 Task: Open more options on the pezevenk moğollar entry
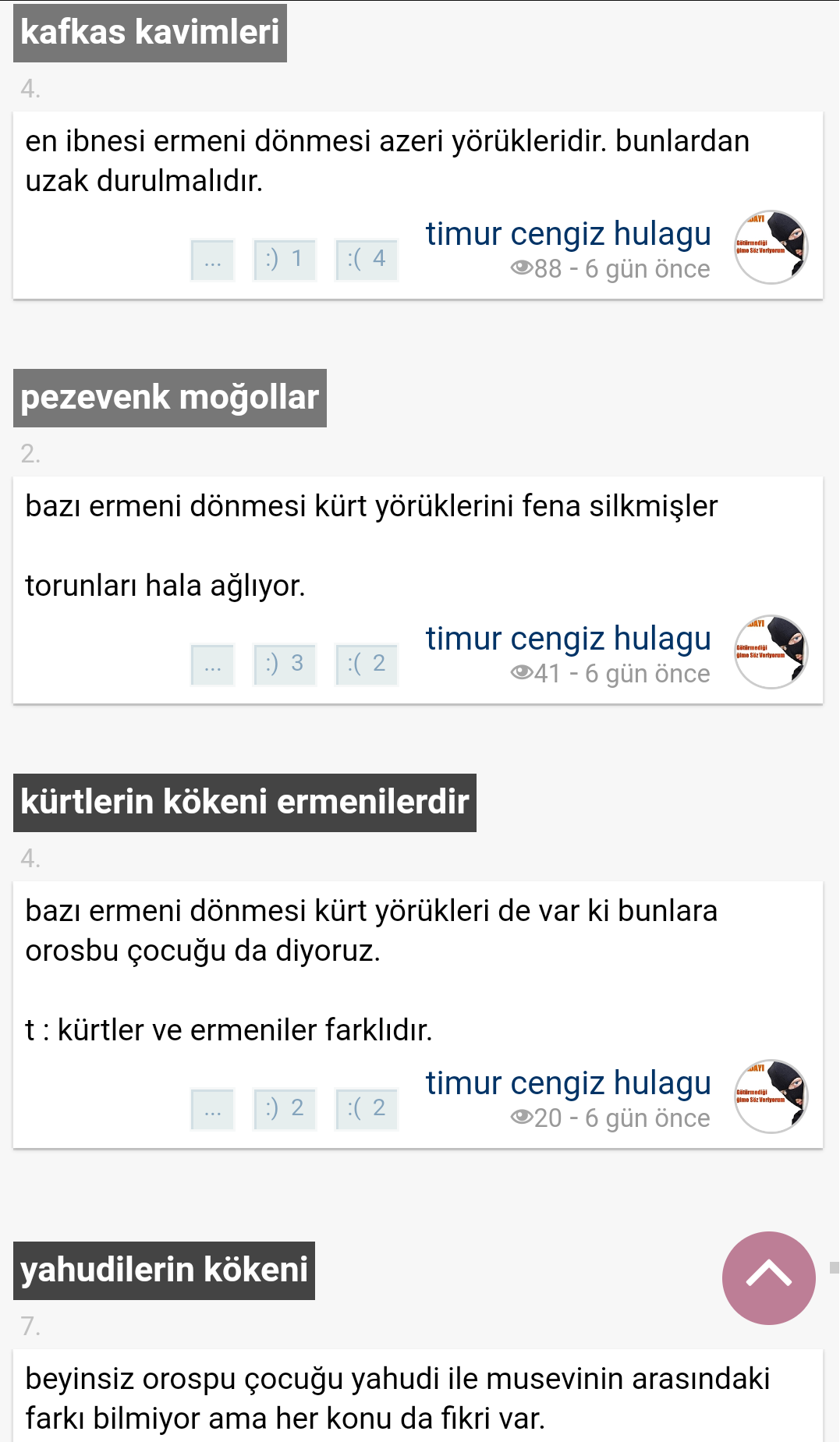tap(213, 664)
